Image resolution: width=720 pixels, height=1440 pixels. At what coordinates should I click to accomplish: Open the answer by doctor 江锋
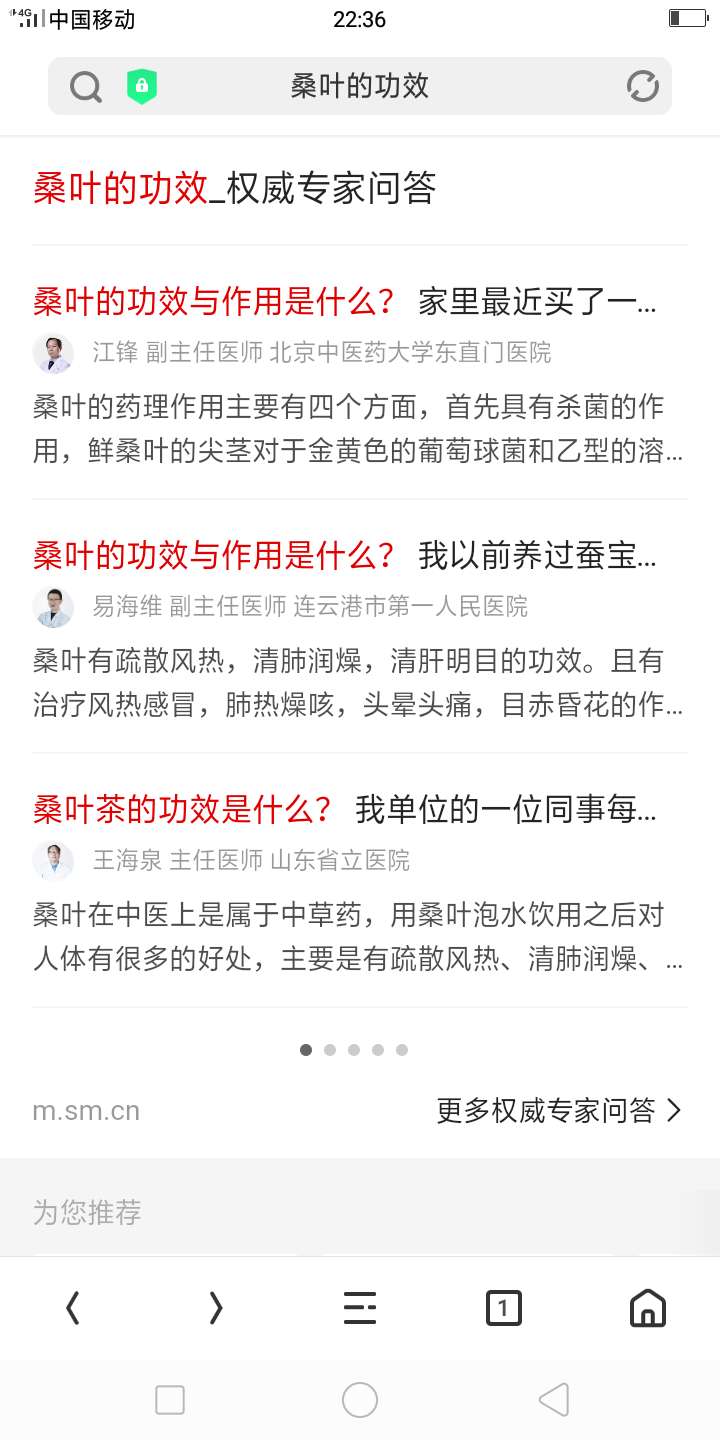360,373
